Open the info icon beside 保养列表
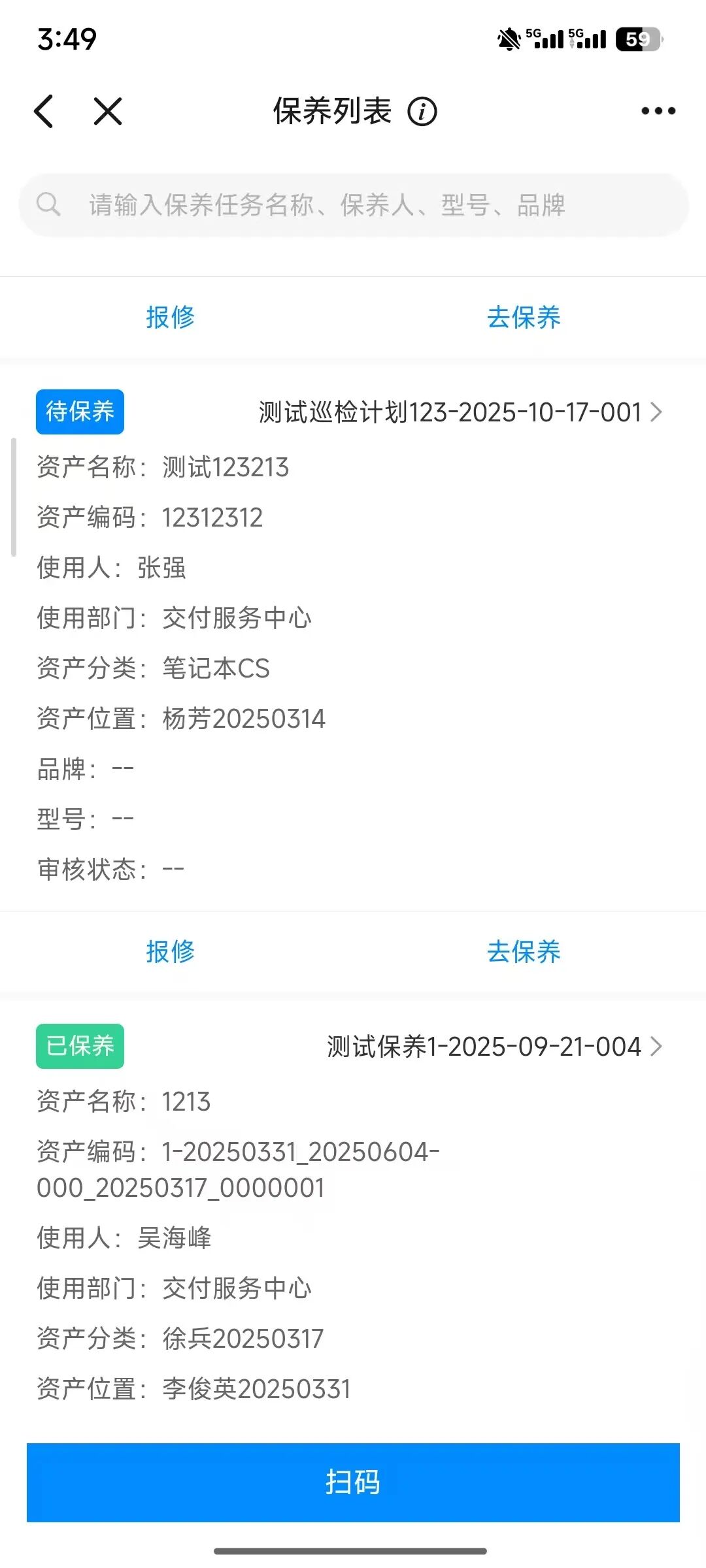706x1568 pixels. (x=422, y=112)
